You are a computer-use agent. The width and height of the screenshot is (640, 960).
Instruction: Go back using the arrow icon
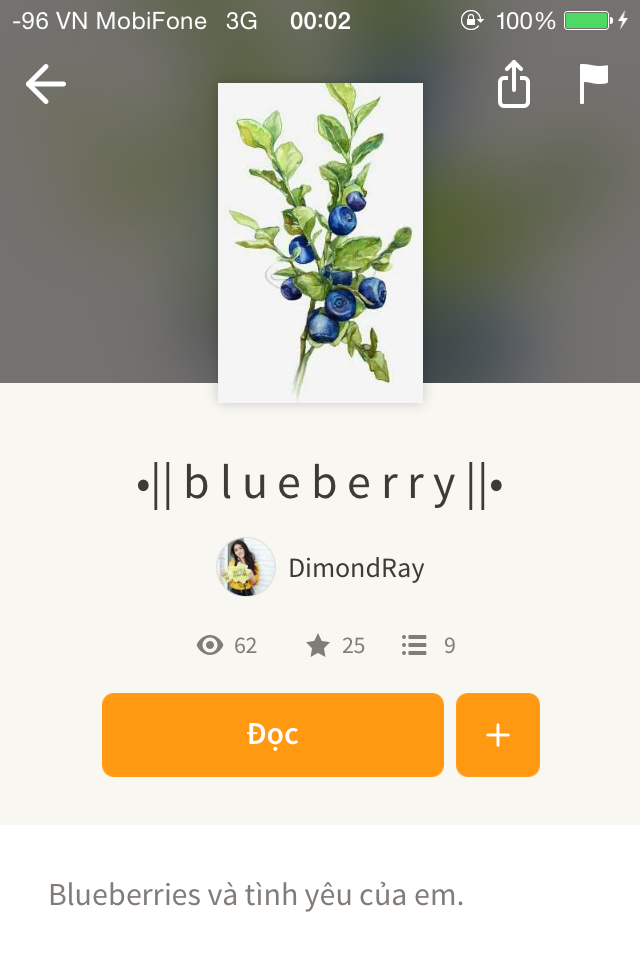click(x=45, y=84)
